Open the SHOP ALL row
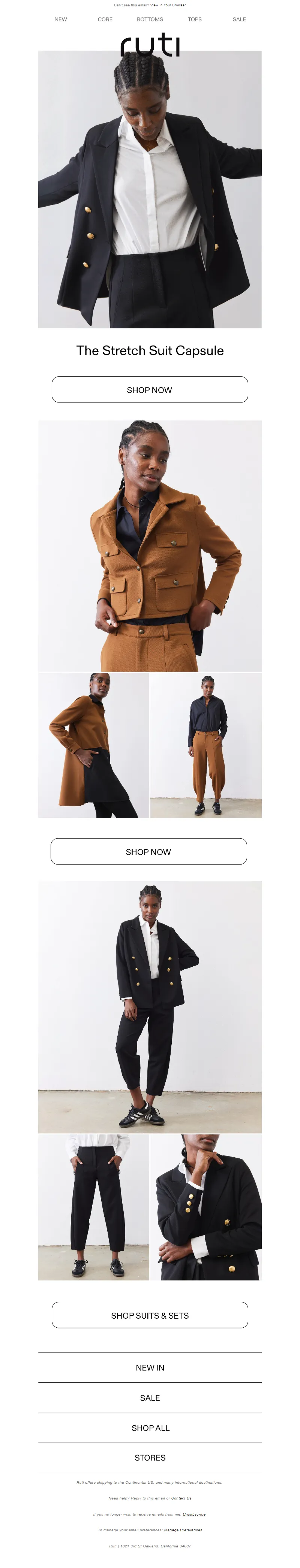The image size is (300, 1568). [149, 1428]
